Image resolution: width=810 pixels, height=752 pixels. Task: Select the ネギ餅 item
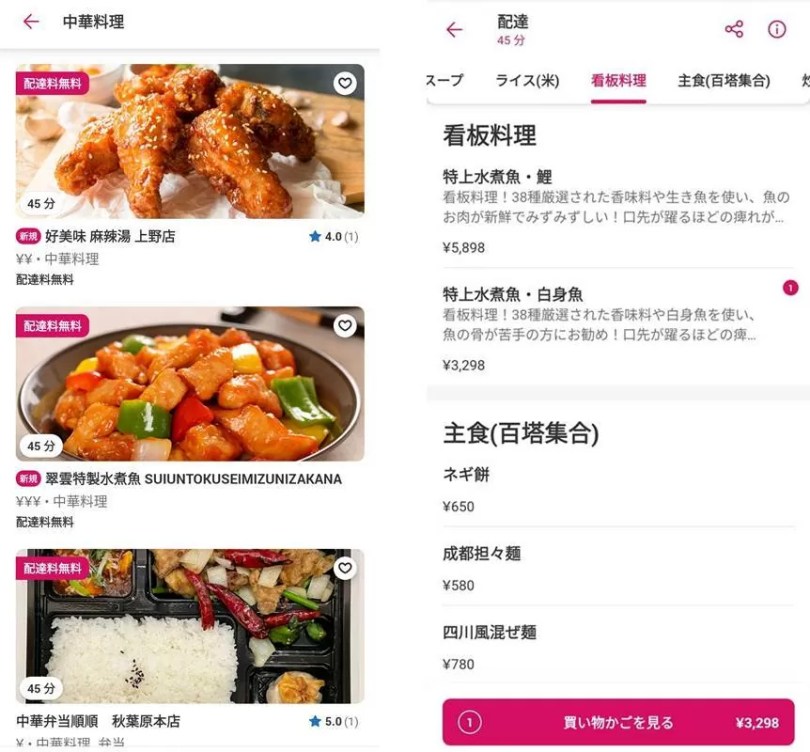point(610,490)
